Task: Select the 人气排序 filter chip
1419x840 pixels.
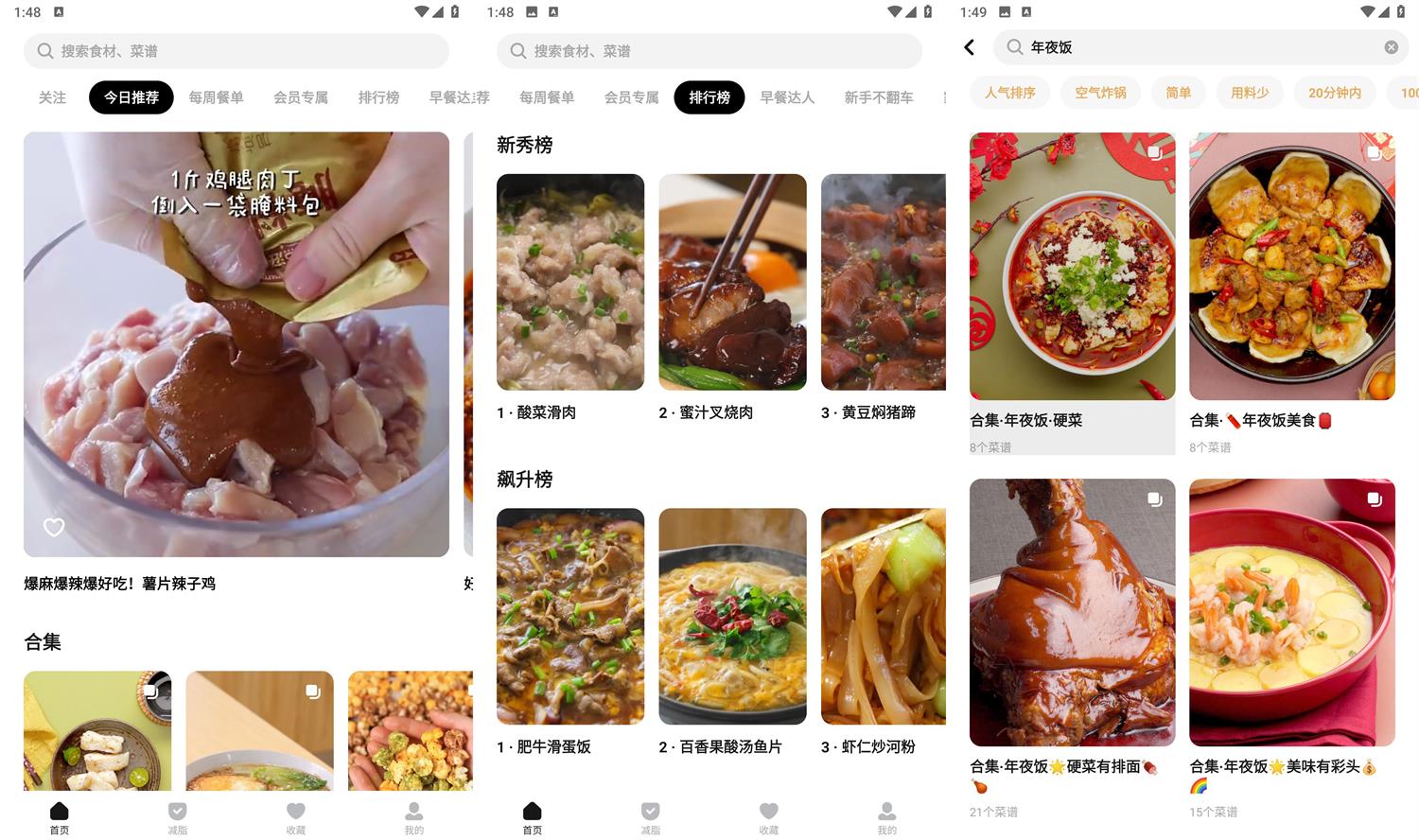Action: tap(1009, 93)
